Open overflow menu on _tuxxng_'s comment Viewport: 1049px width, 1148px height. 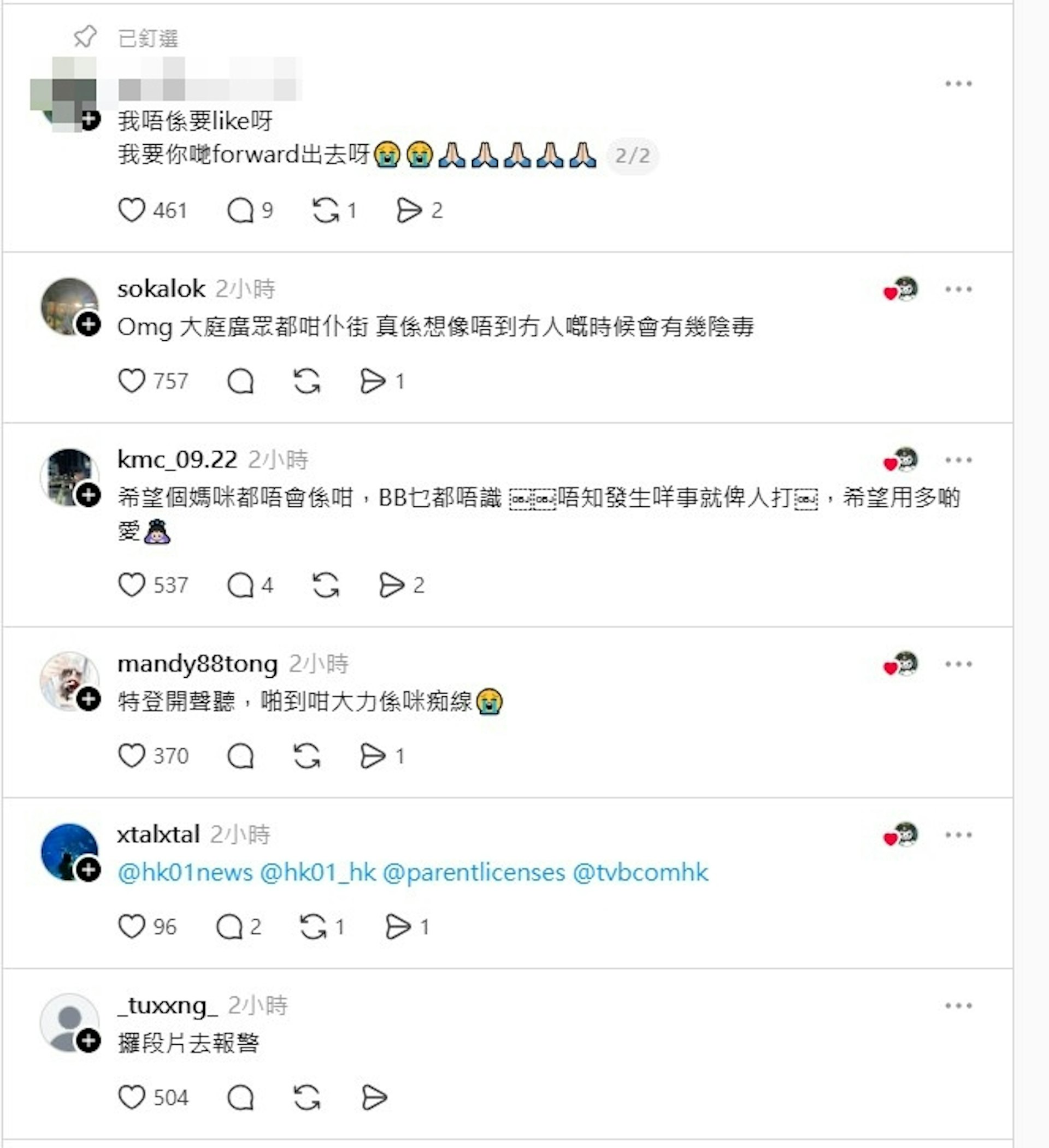(958, 1005)
